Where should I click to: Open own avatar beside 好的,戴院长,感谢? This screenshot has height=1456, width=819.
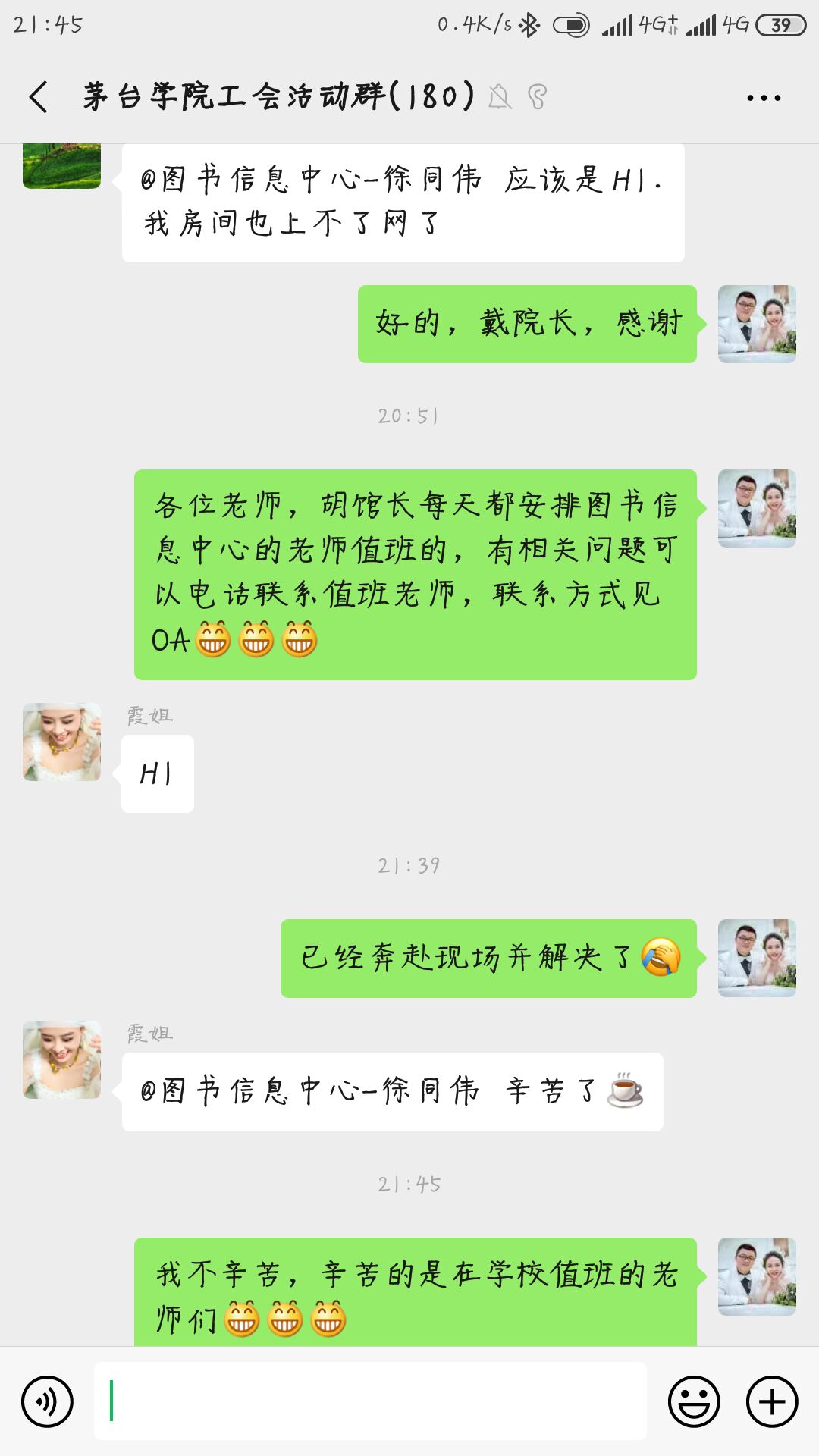(x=757, y=324)
